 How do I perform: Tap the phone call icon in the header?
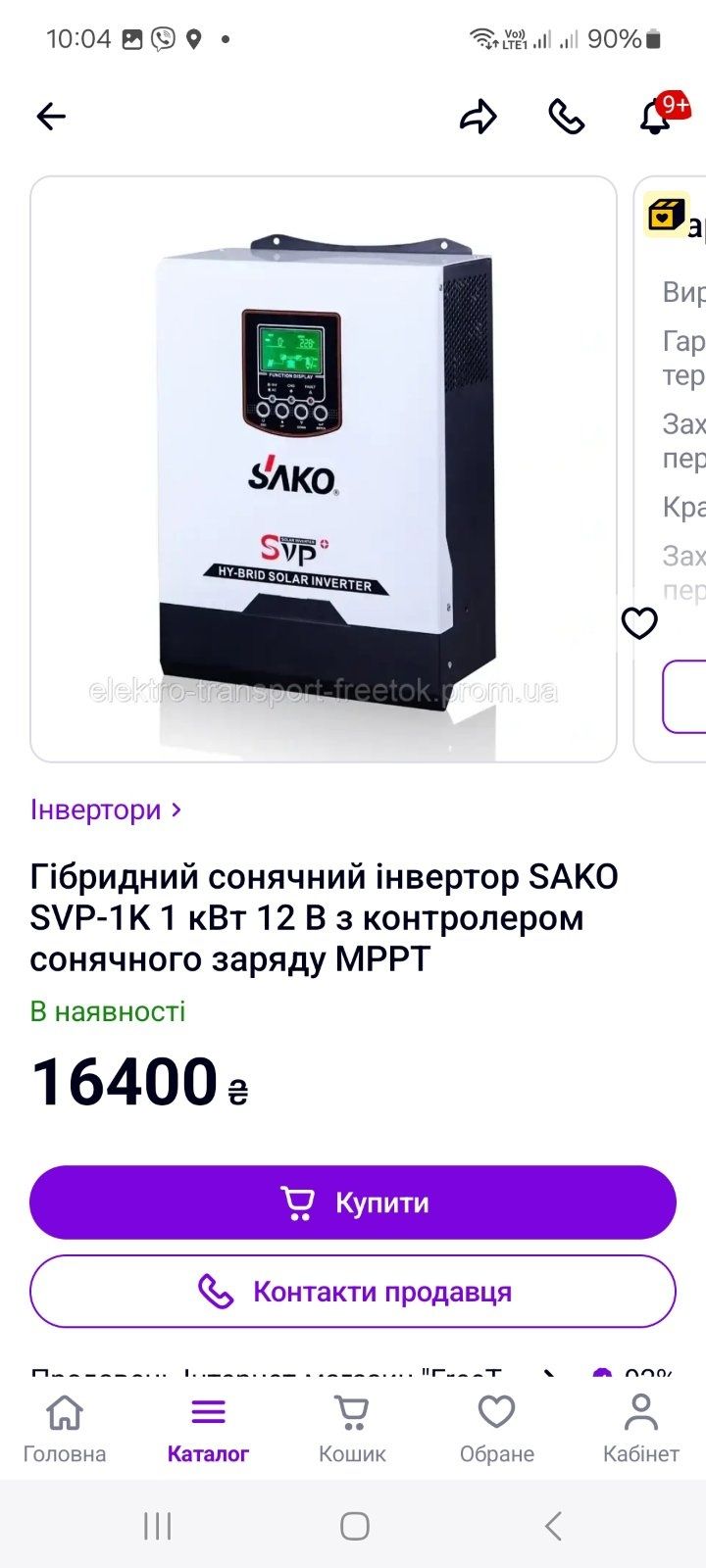click(566, 117)
